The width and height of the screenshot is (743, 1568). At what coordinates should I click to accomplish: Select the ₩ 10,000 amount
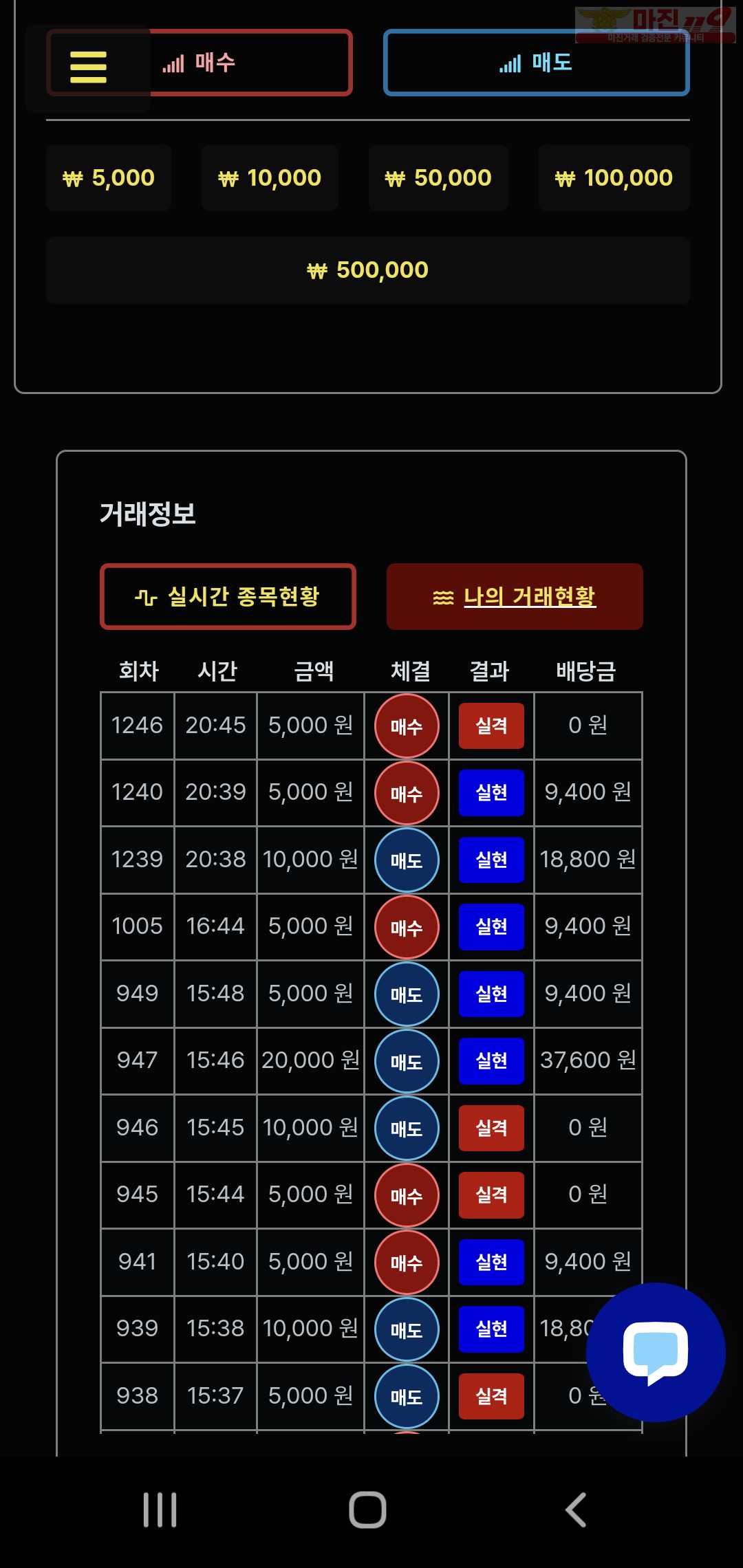[x=270, y=177]
